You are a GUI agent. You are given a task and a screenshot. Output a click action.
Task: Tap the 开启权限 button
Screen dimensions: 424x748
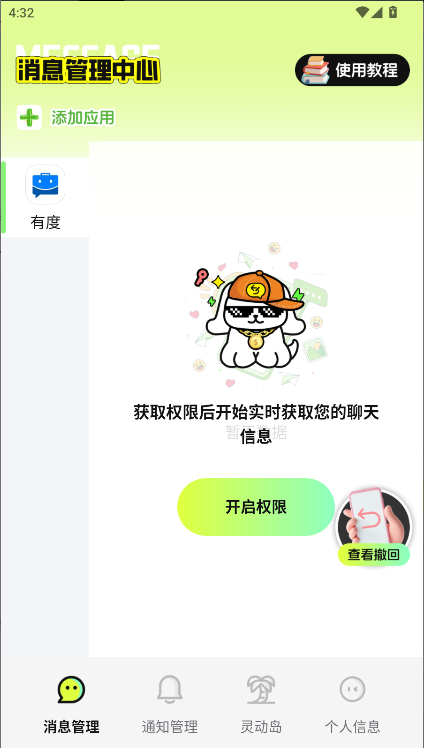256,507
